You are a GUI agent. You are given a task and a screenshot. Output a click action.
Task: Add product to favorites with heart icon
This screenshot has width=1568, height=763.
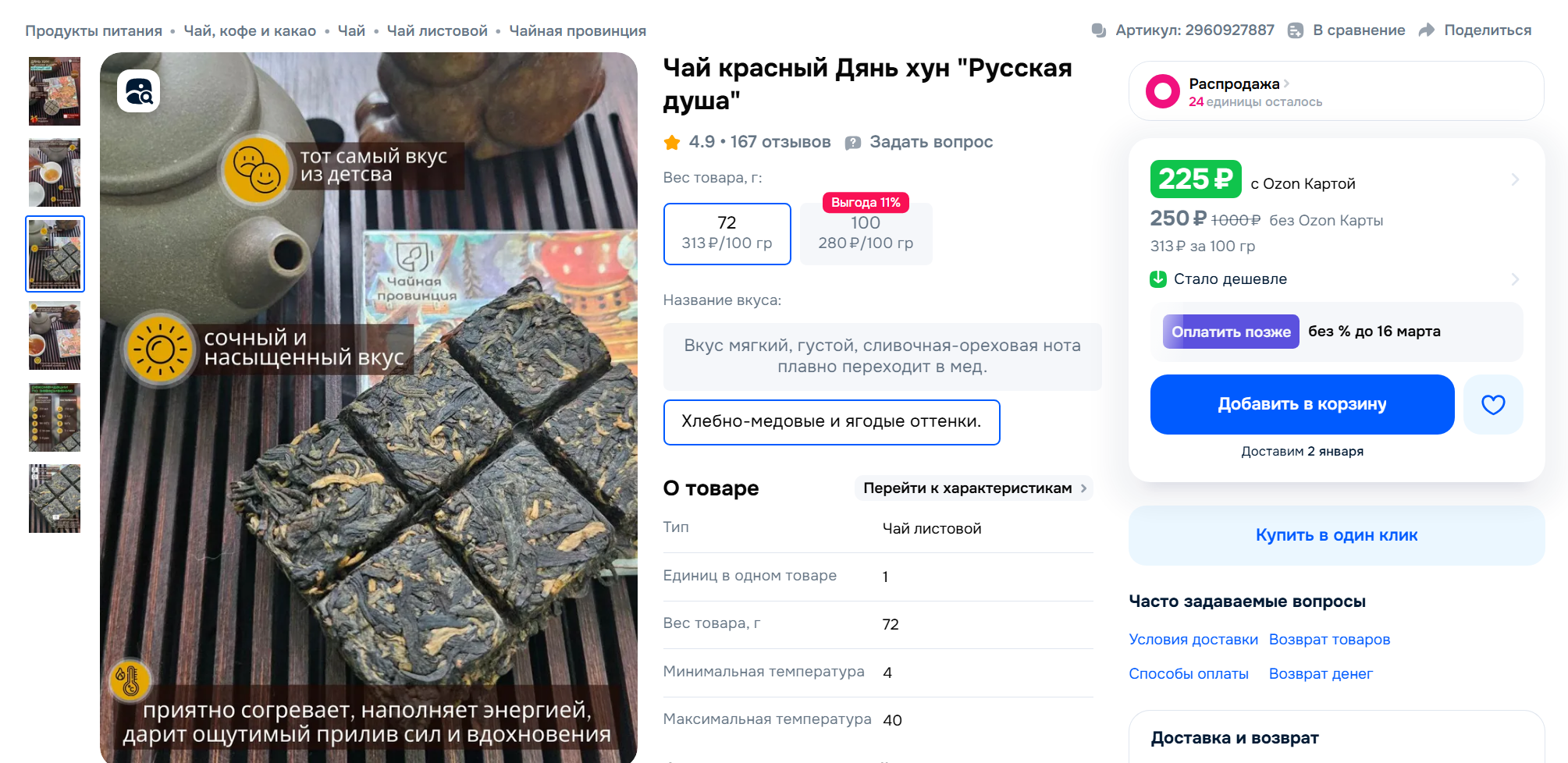[x=1493, y=404]
